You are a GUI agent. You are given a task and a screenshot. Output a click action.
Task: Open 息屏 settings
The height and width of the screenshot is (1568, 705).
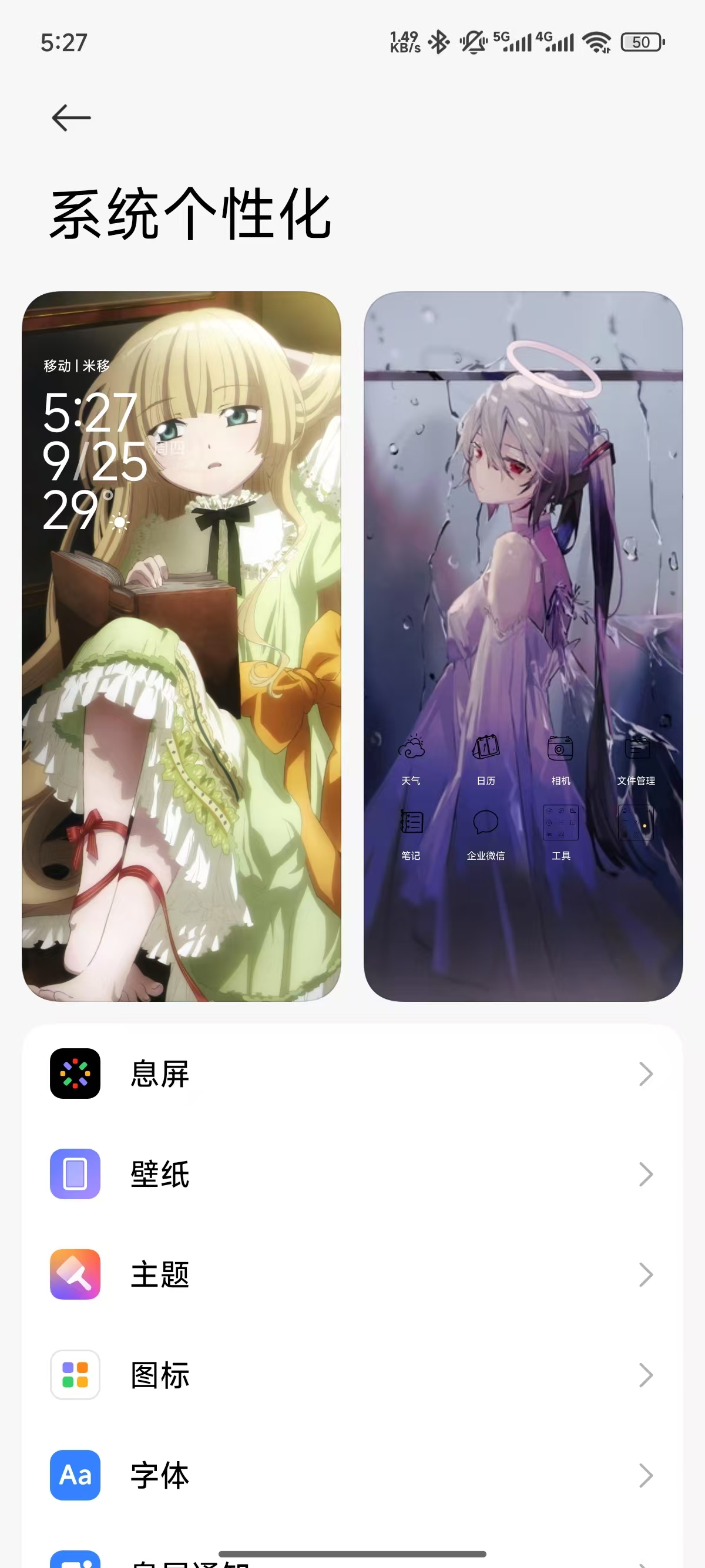tap(352, 1074)
